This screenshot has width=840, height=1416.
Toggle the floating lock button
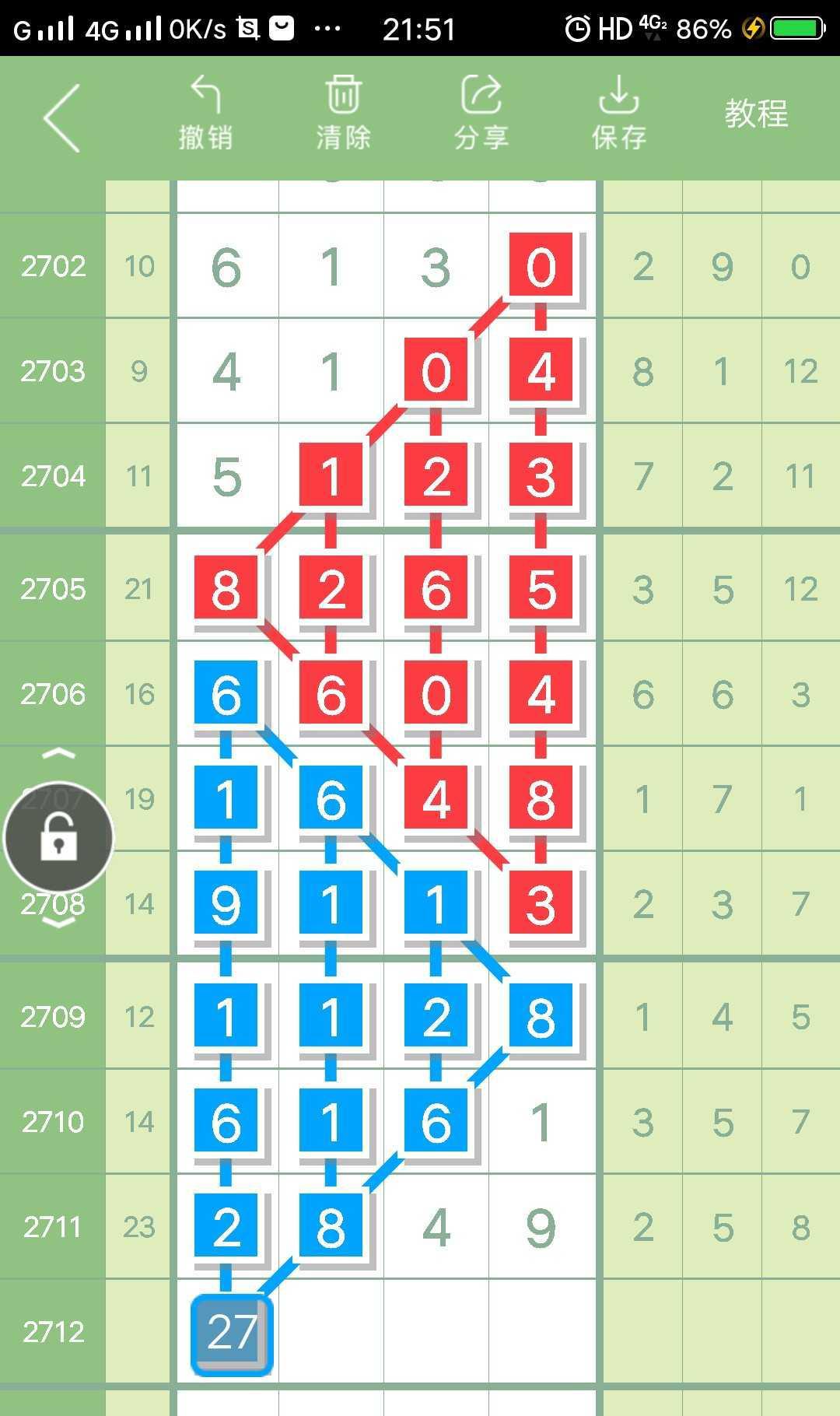(x=58, y=838)
